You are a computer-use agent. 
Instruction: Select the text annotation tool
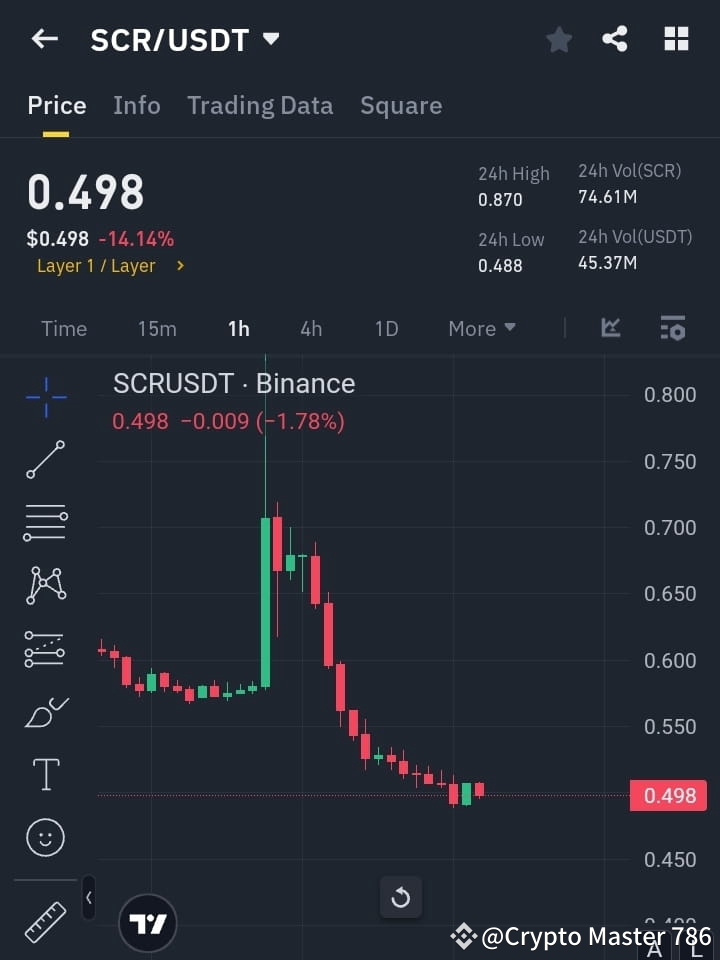click(x=44, y=774)
